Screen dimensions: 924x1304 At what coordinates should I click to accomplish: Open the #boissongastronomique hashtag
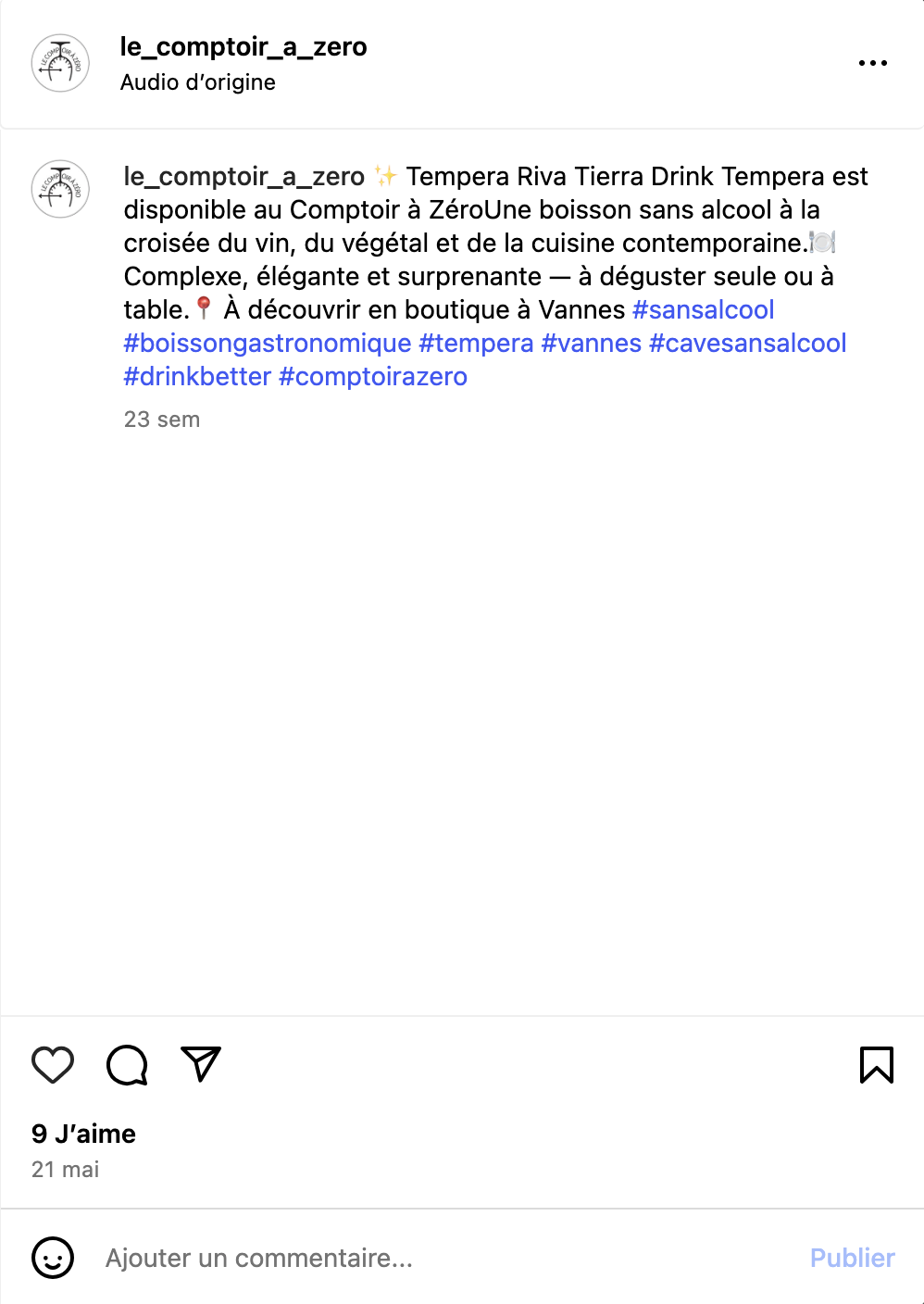268,343
